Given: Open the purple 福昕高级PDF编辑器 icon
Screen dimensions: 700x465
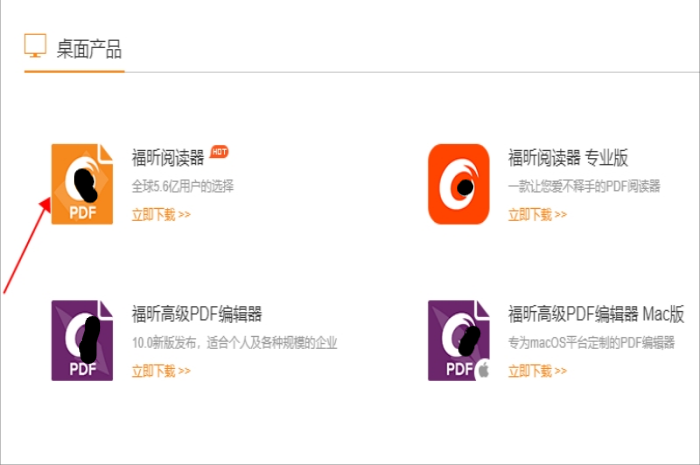Looking at the screenshot, I should (x=82, y=341).
